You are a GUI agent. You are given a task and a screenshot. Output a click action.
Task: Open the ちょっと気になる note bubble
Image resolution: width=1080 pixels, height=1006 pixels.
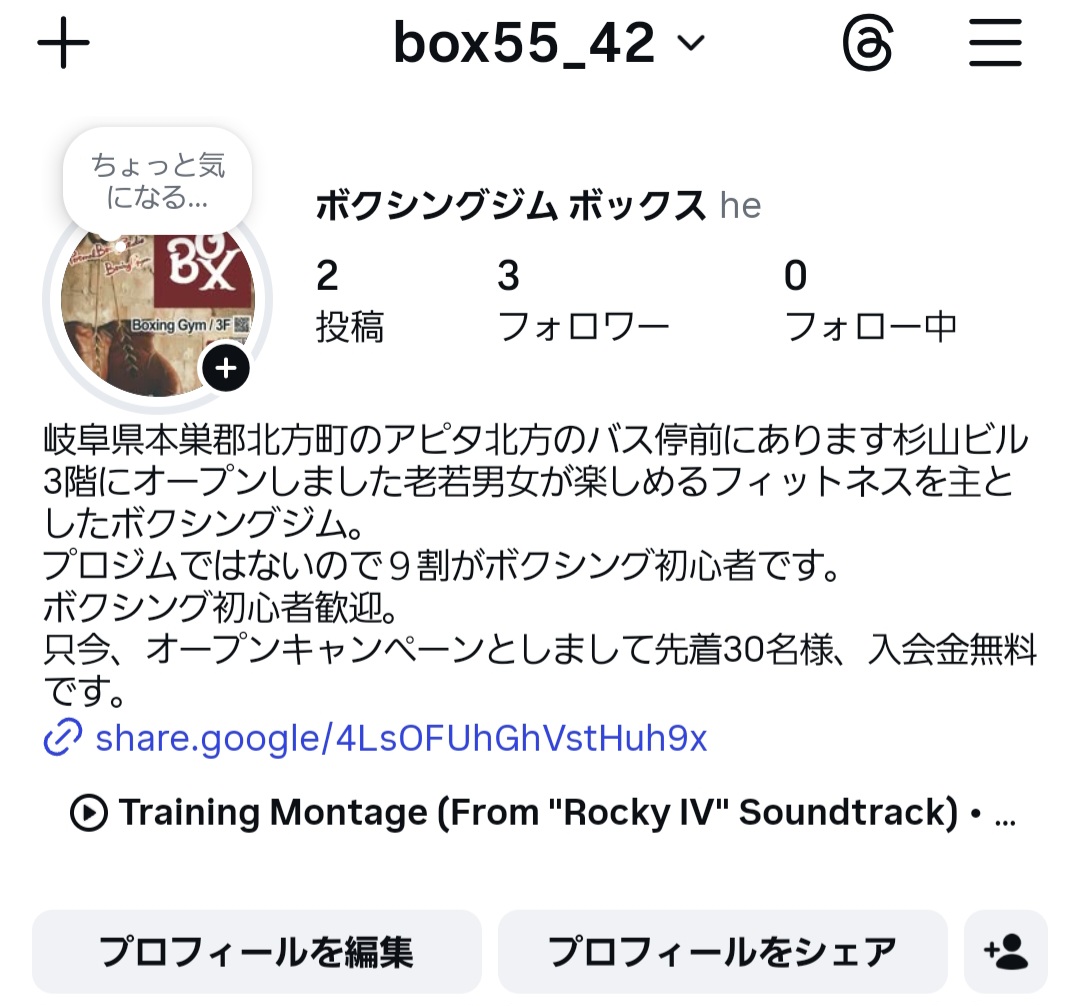(x=157, y=181)
